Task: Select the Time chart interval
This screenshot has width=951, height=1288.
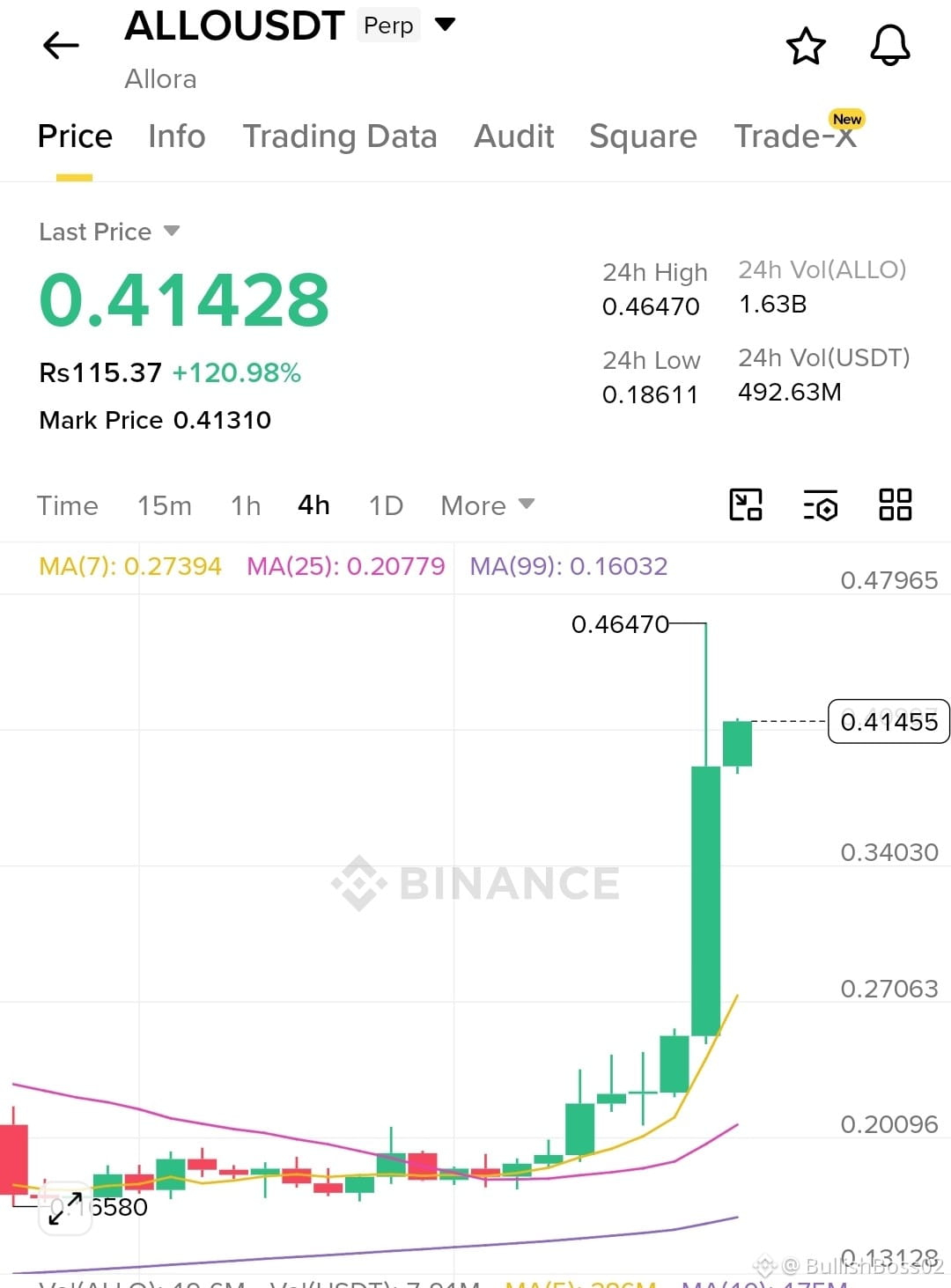Action: click(68, 505)
